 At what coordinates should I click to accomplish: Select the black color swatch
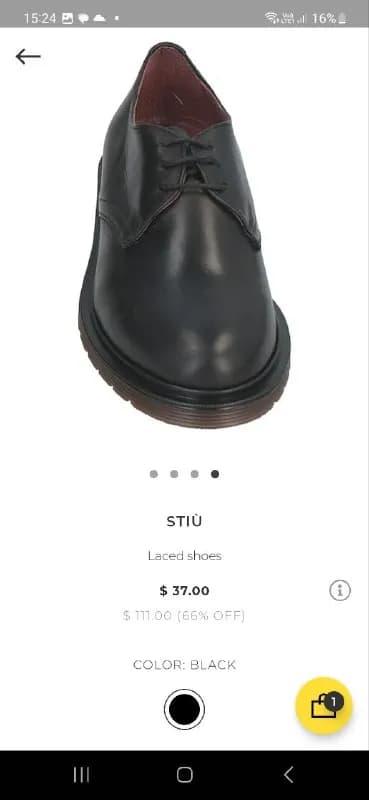coord(184,709)
